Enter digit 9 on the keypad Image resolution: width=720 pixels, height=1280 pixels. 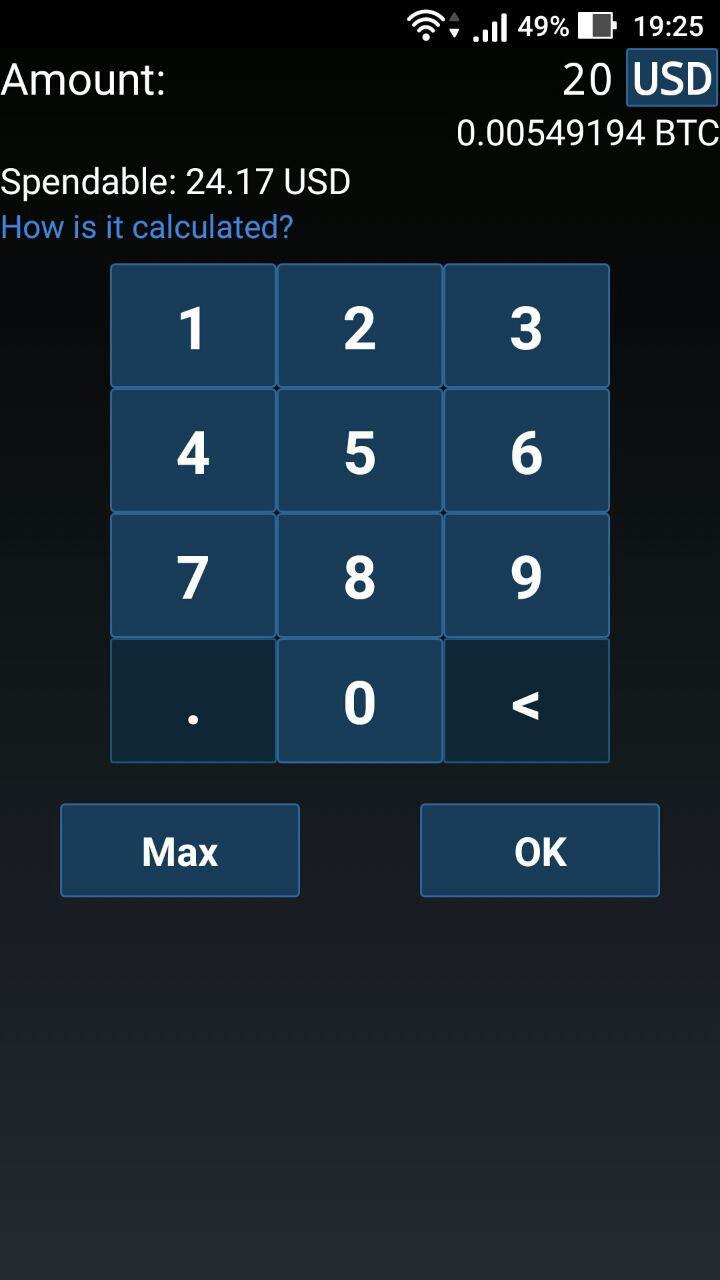coord(526,576)
